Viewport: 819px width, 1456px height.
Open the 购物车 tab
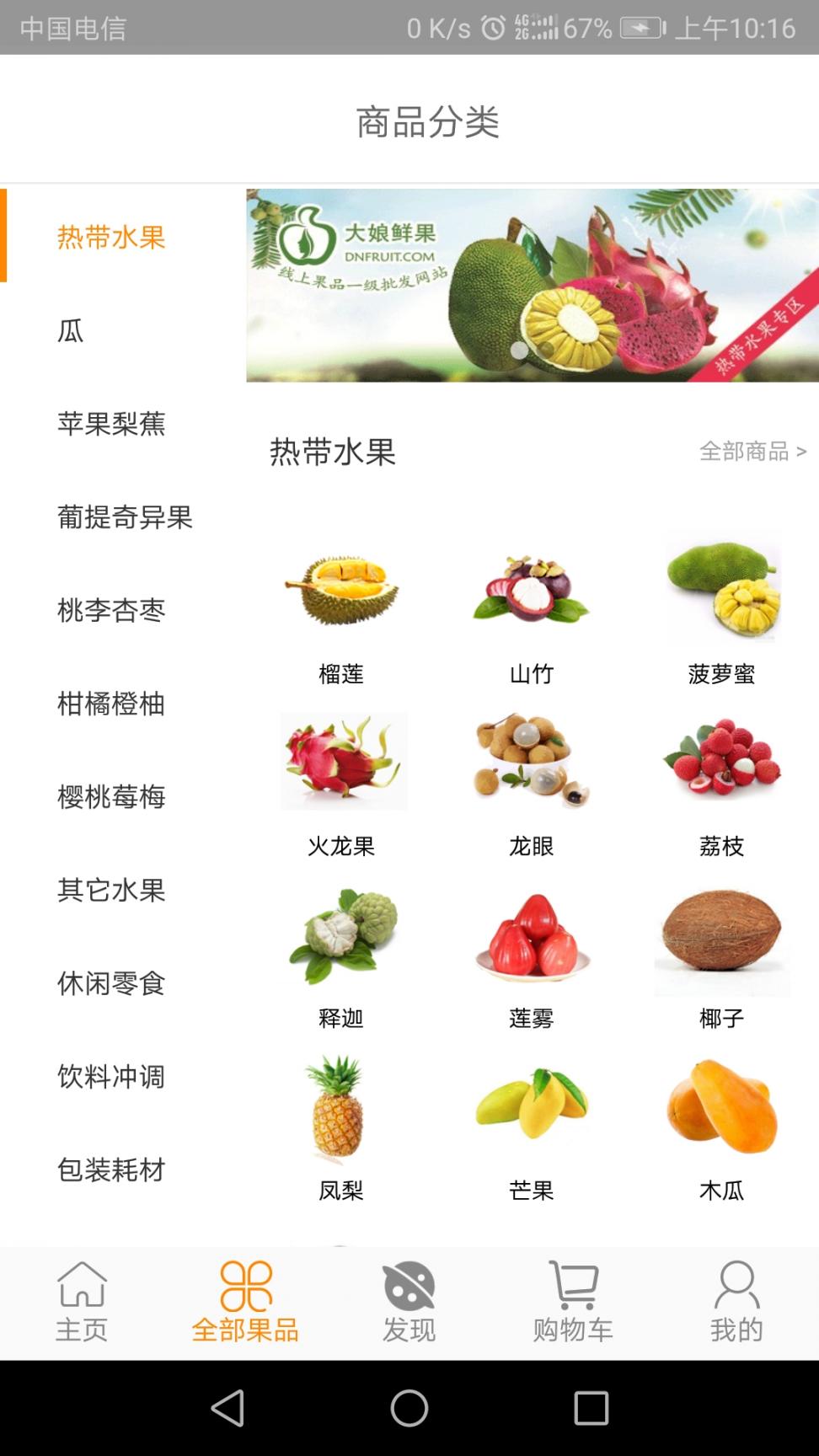pyautogui.click(x=573, y=1302)
